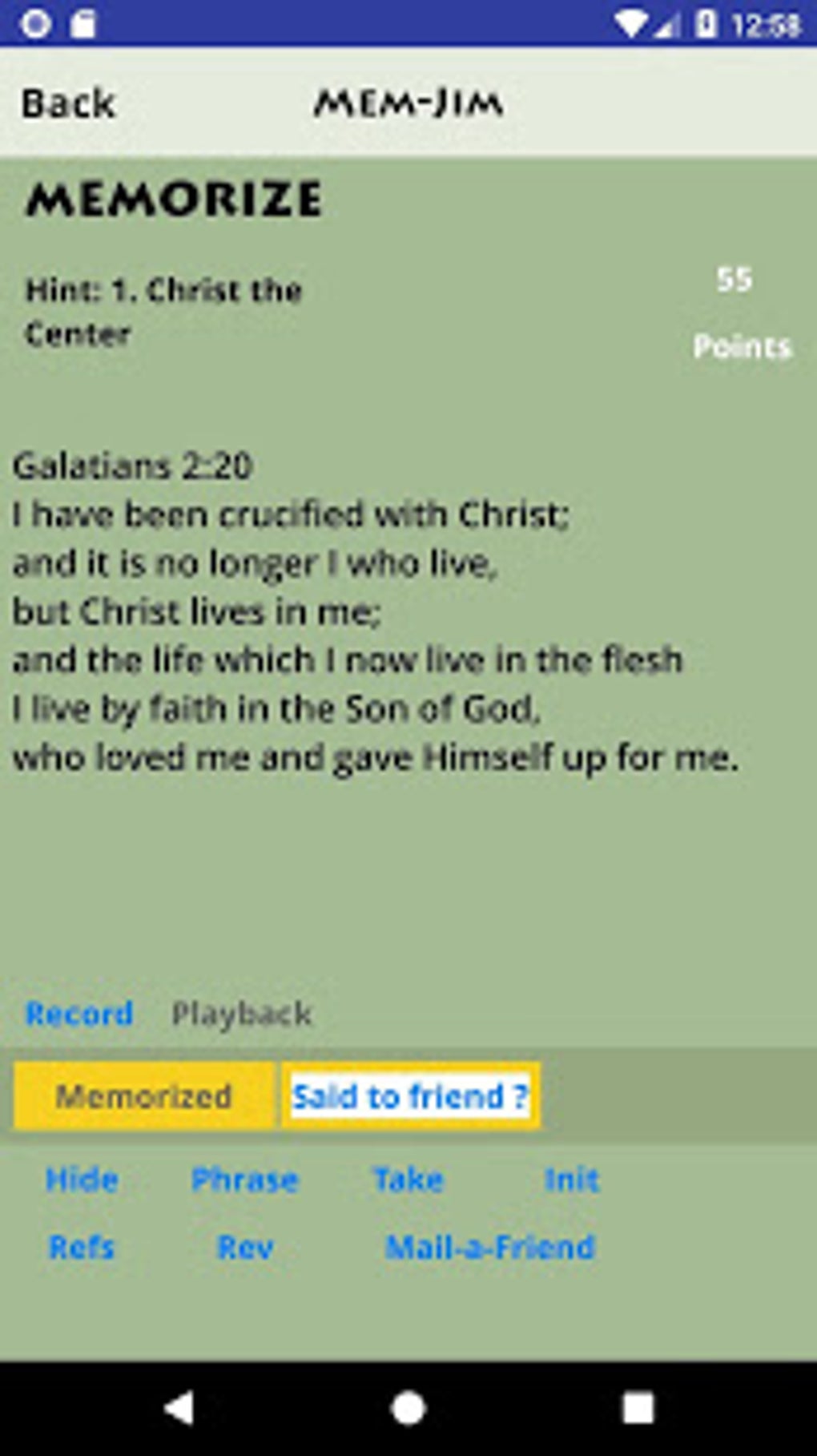
Task: Start recording with the Record link
Action: [79, 1014]
